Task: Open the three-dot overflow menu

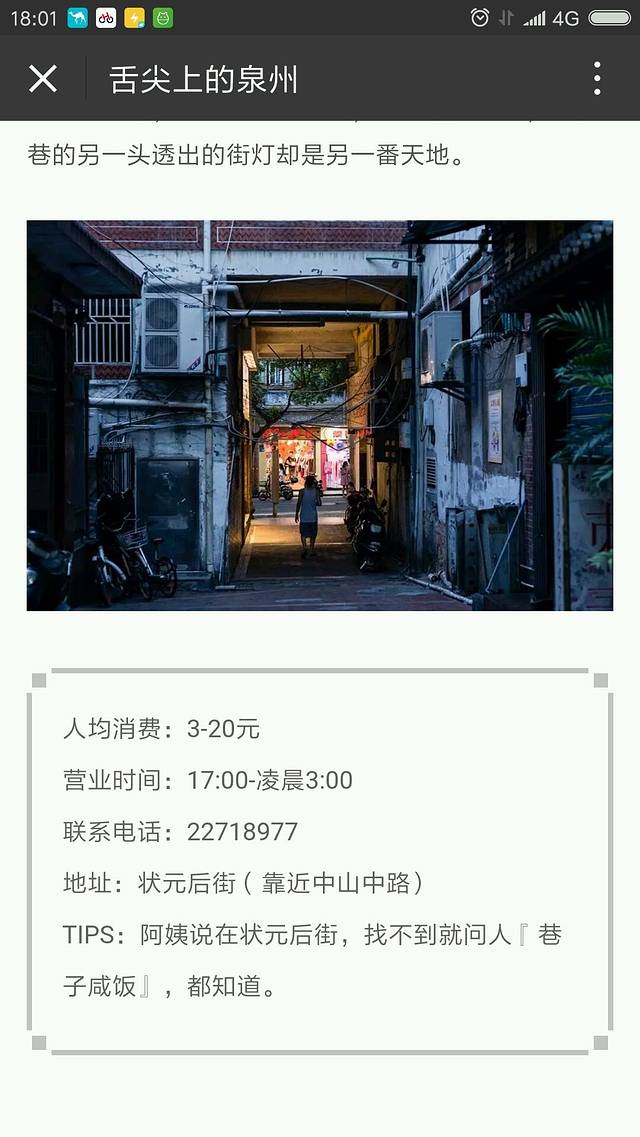Action: click(596, 78)
